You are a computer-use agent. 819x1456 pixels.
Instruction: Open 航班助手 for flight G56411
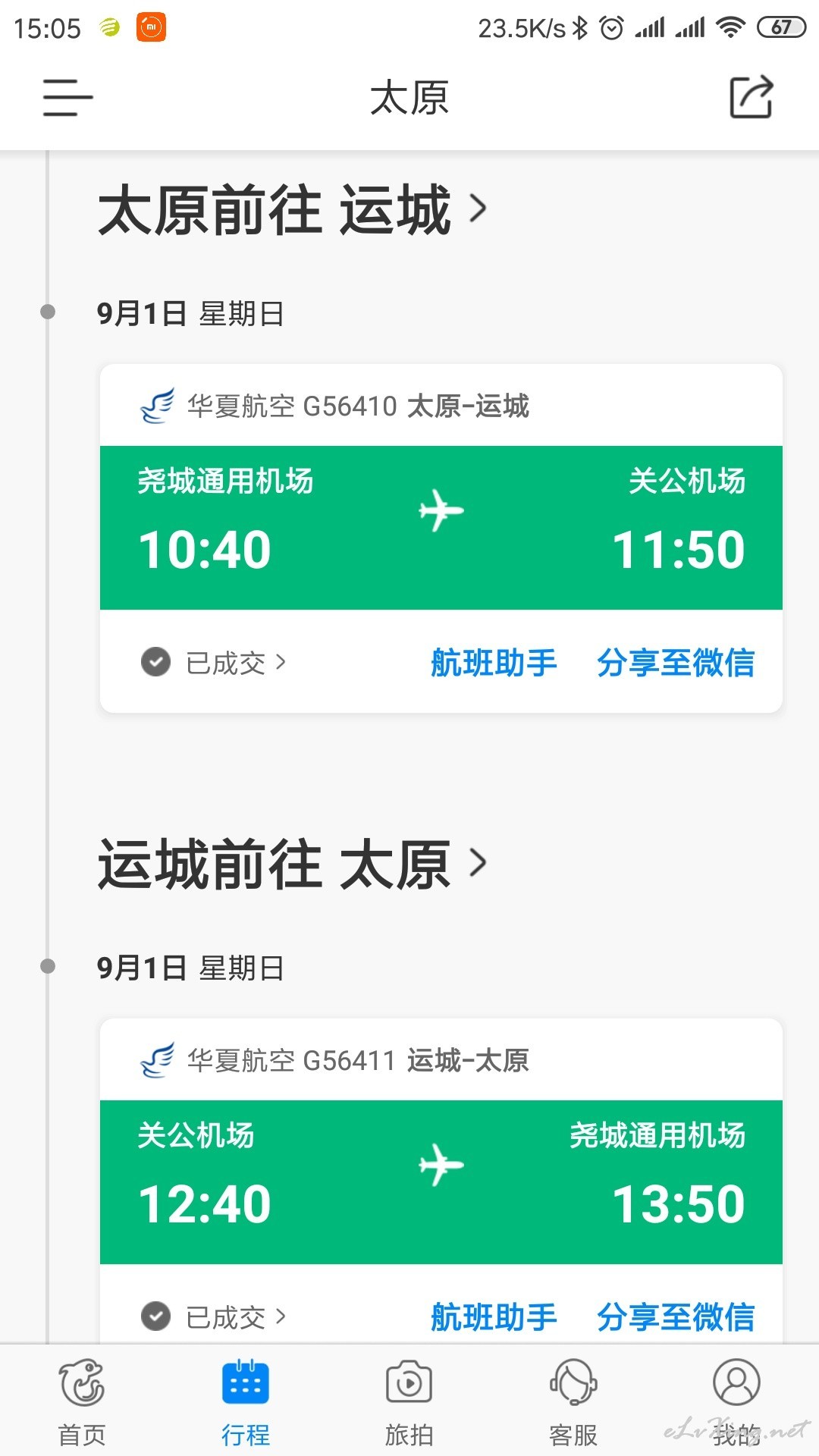pyautogui.click(x=494, y=1317)
